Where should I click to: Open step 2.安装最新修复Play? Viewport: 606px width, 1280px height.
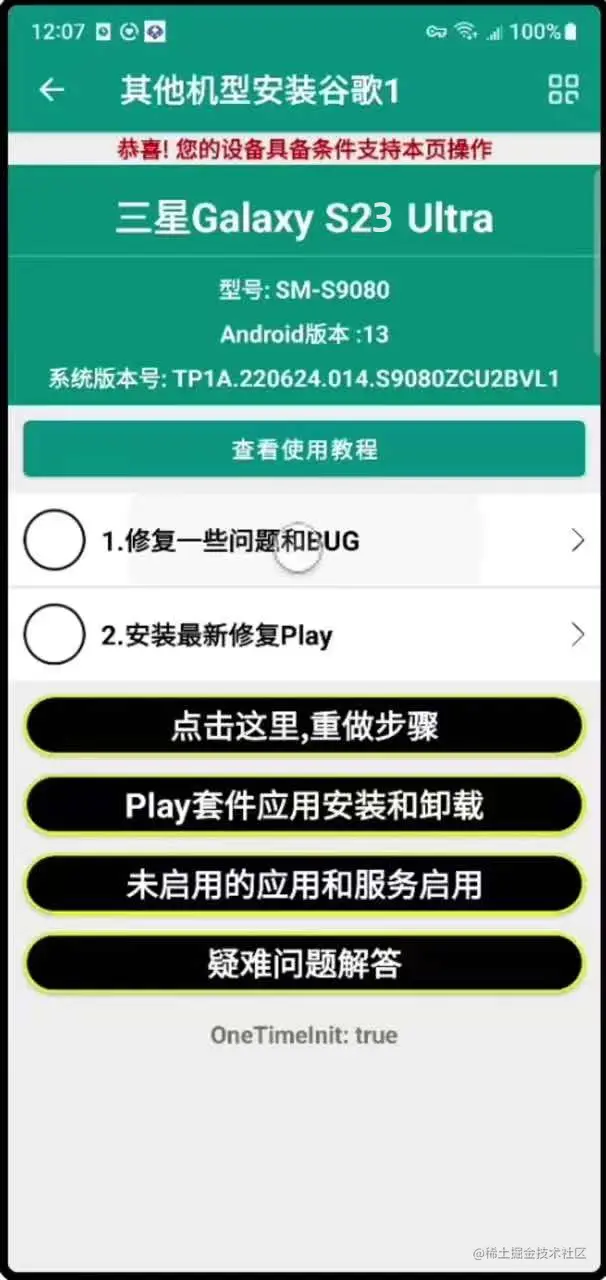[304, 635]
